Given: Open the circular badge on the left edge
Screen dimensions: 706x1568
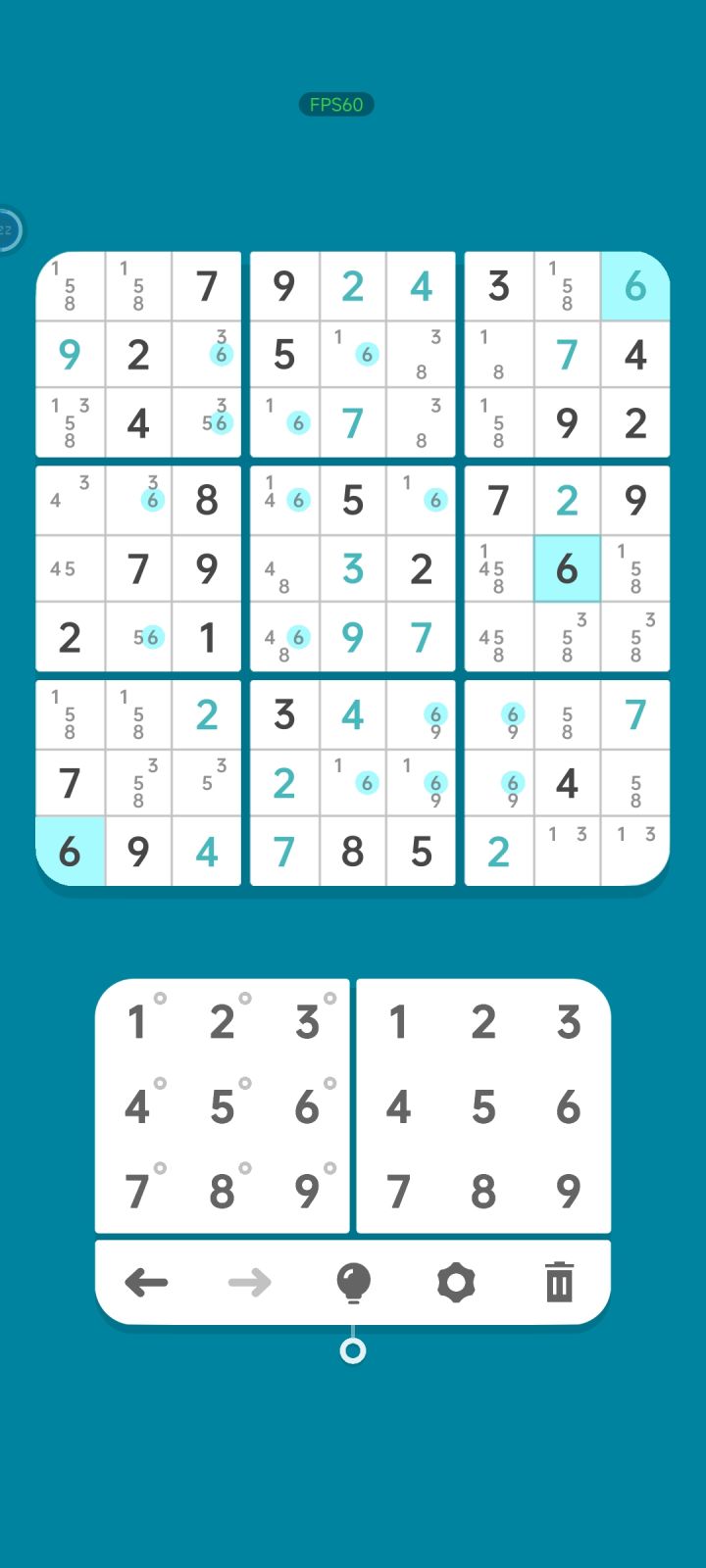Looking at the screenshot, I should tap(8, 229).
